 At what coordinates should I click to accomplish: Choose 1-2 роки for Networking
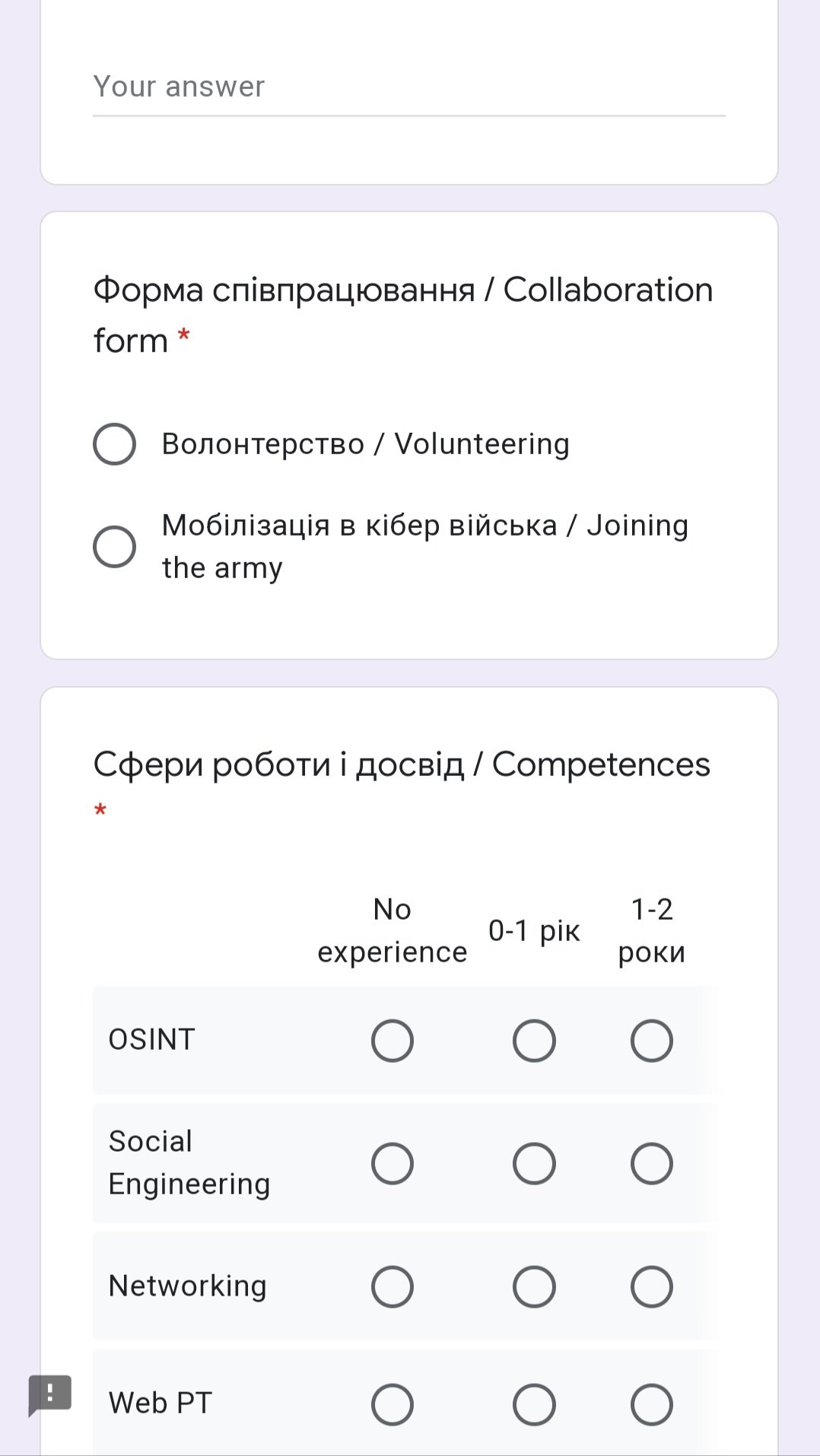coord(652,1287)
